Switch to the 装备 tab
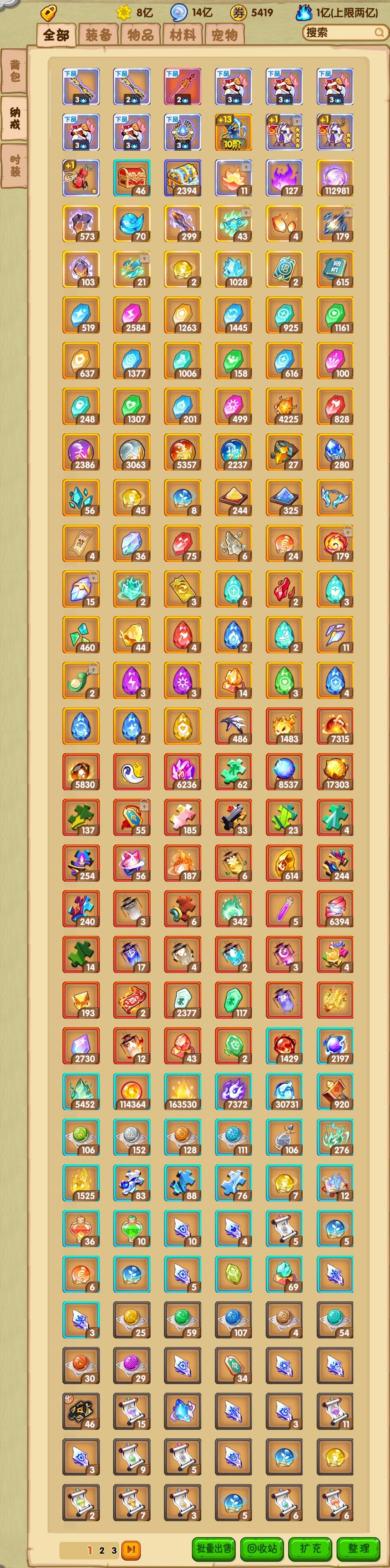Screen dimensions: 390x1568 tap(98, 35)
